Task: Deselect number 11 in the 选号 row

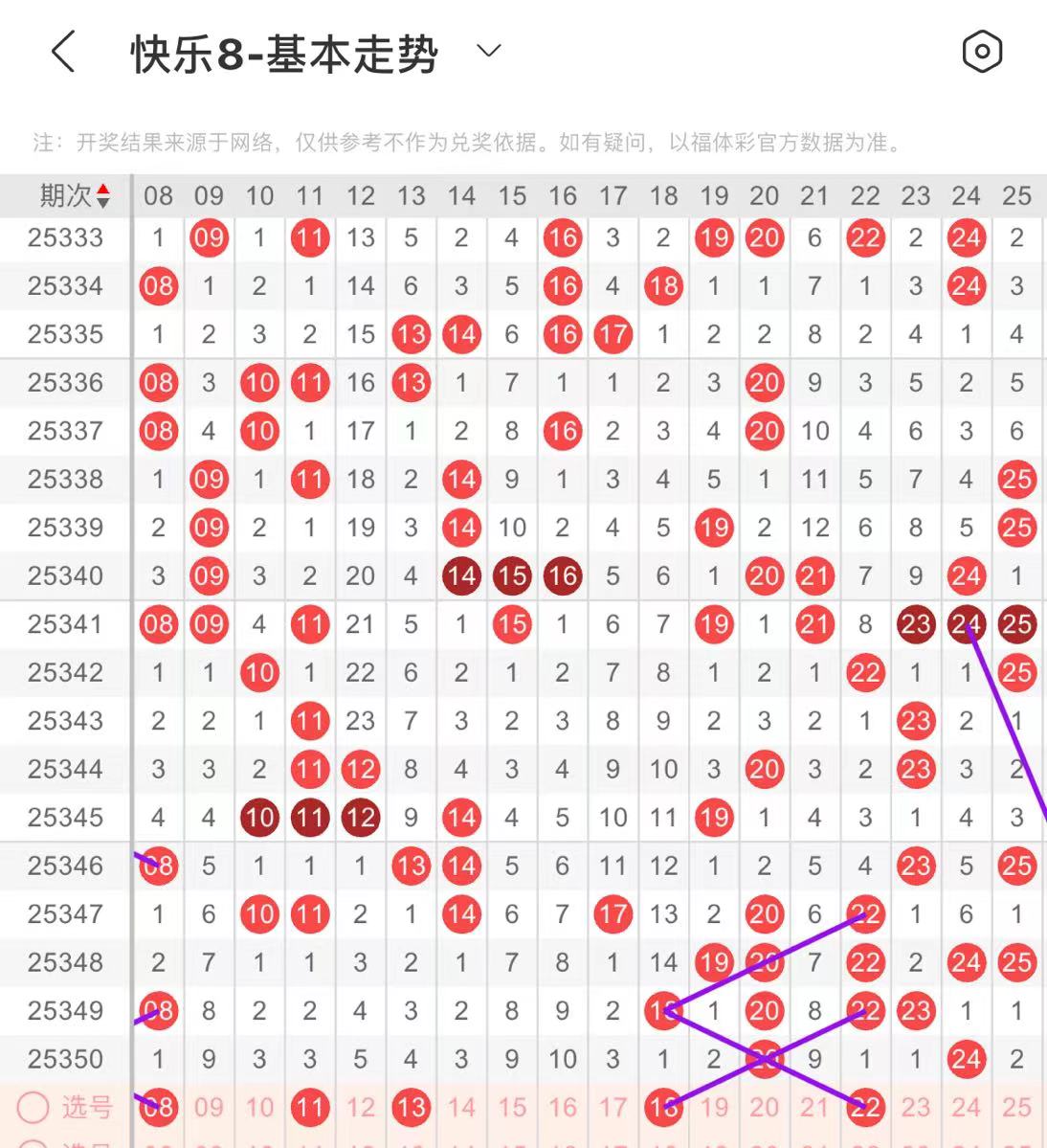Action: click(310, 1108)
